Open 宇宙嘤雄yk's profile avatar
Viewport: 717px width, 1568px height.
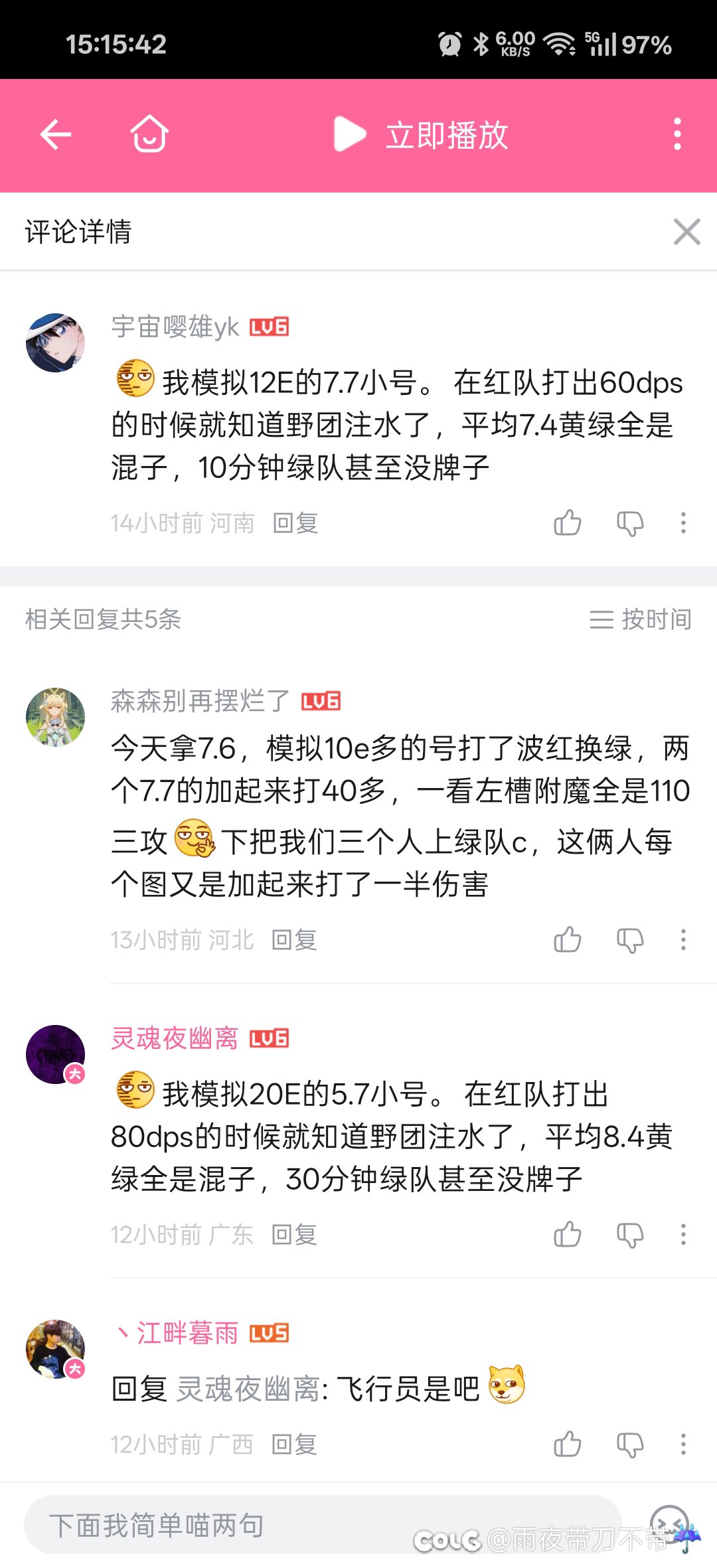(x=55, y=343)
